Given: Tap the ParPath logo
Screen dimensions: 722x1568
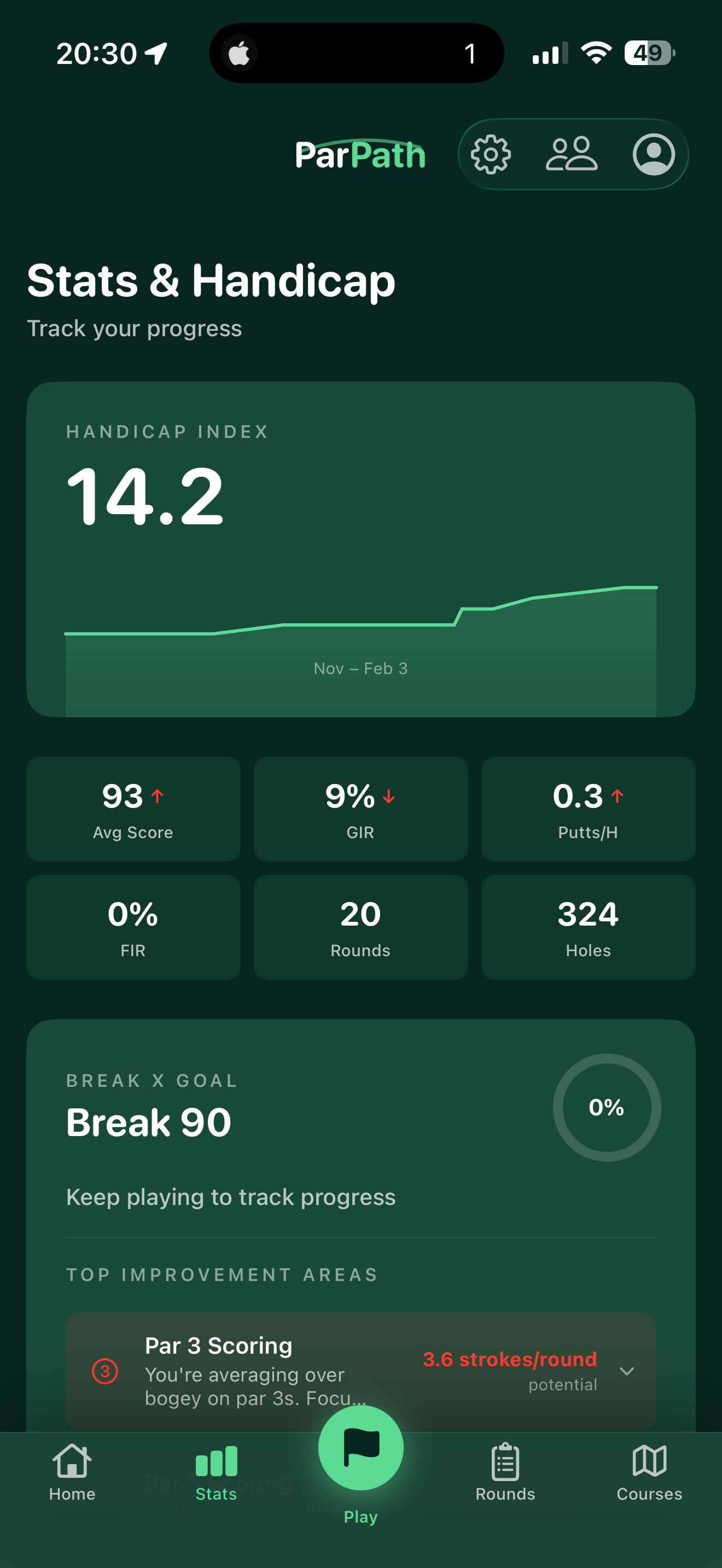Looking at the screenshot, I should point(360,154).
